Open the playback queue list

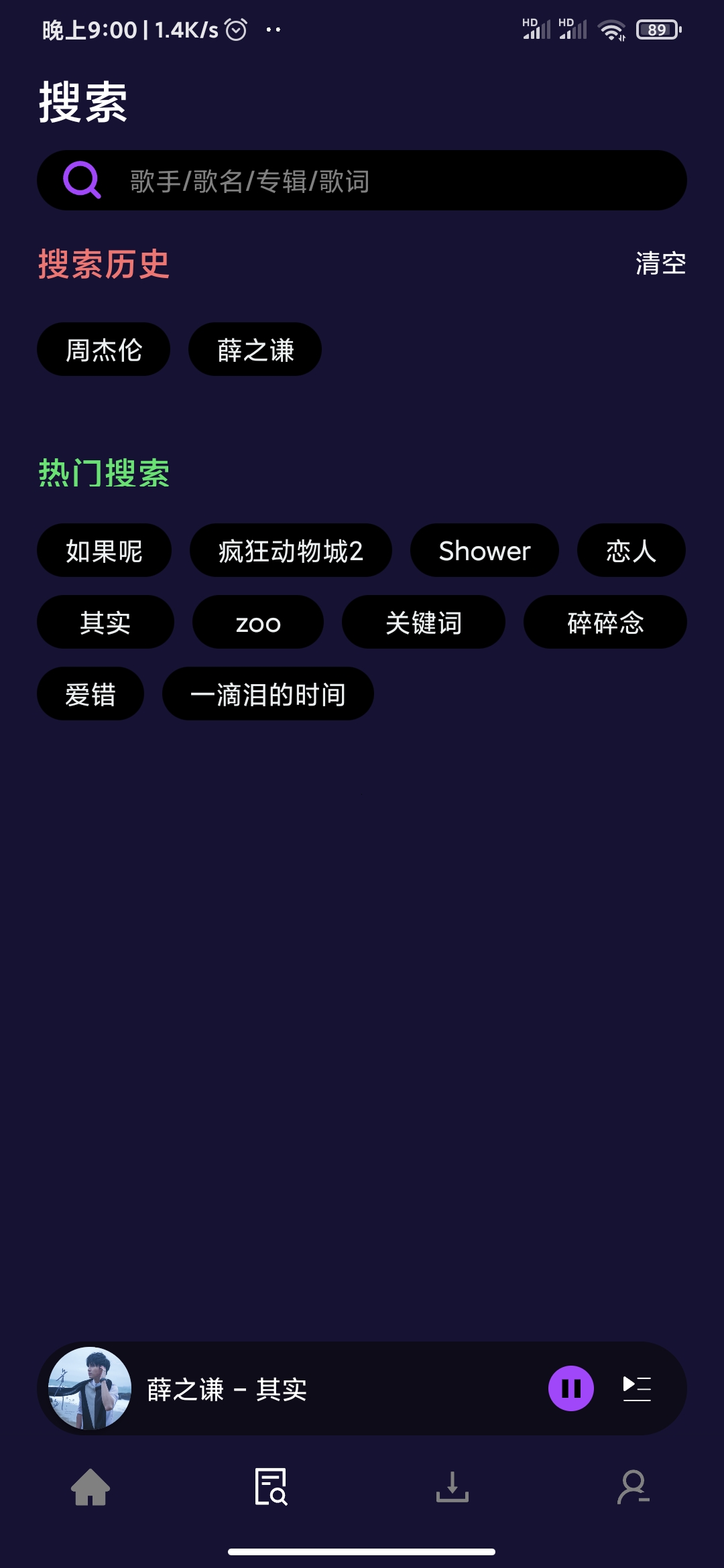[x=637, y=1388]
